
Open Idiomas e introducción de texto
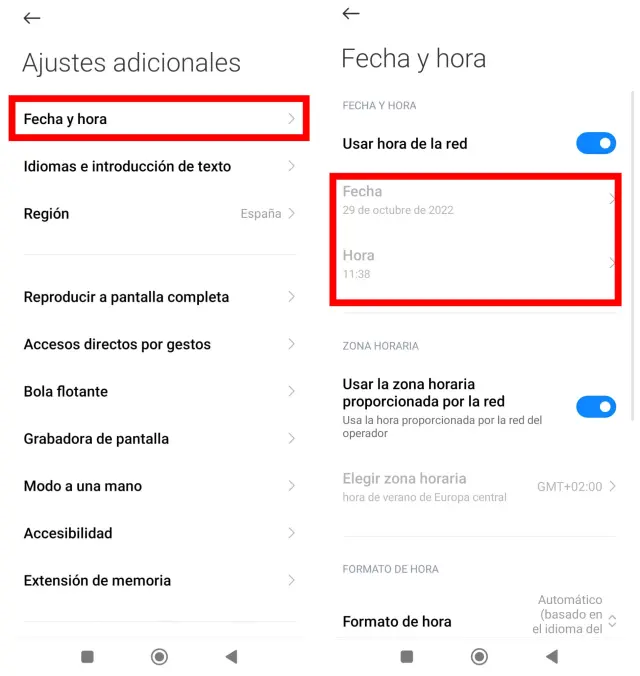(x=158, y=167)
